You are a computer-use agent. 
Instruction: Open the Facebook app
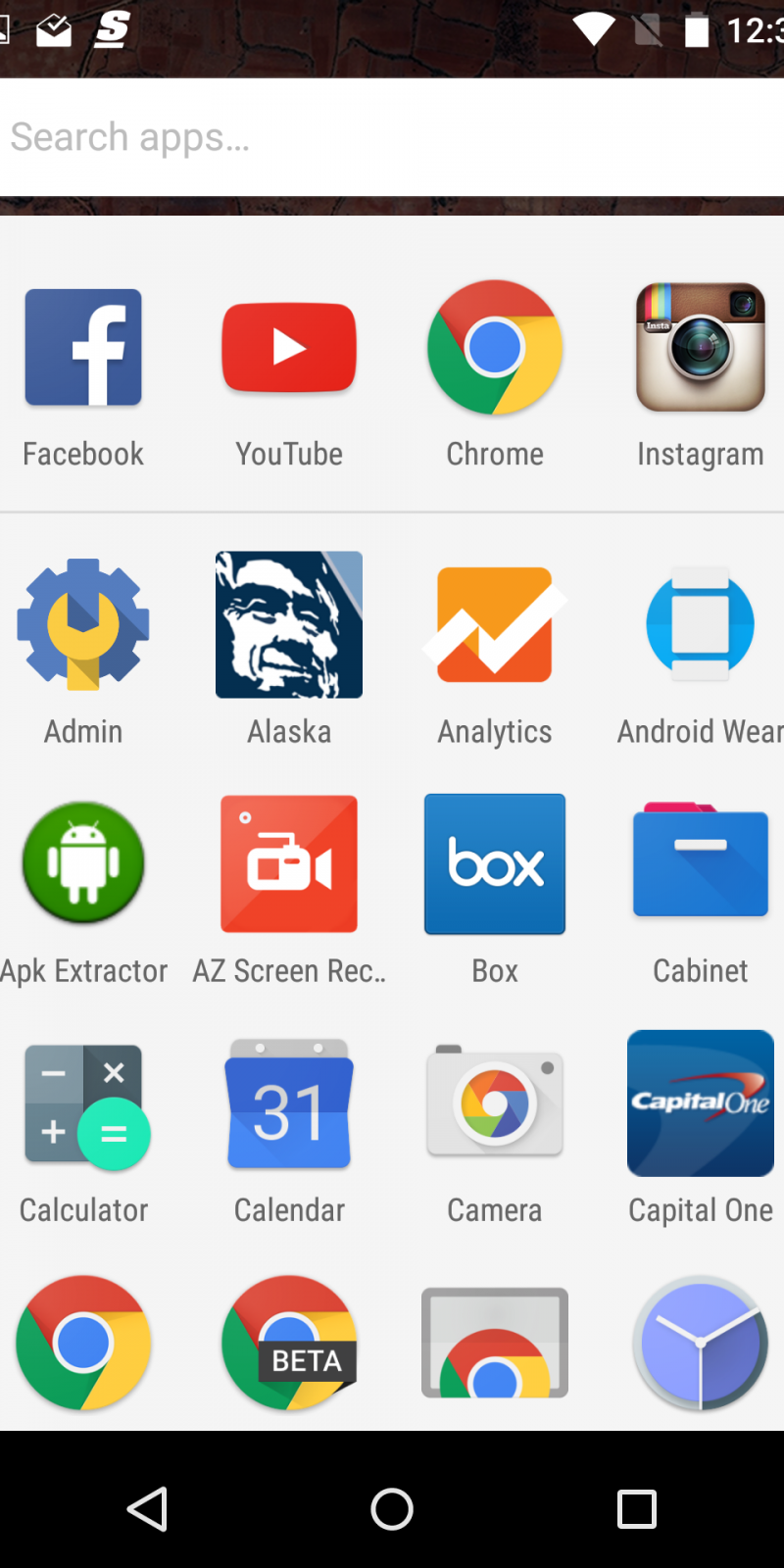coord(83,348)
